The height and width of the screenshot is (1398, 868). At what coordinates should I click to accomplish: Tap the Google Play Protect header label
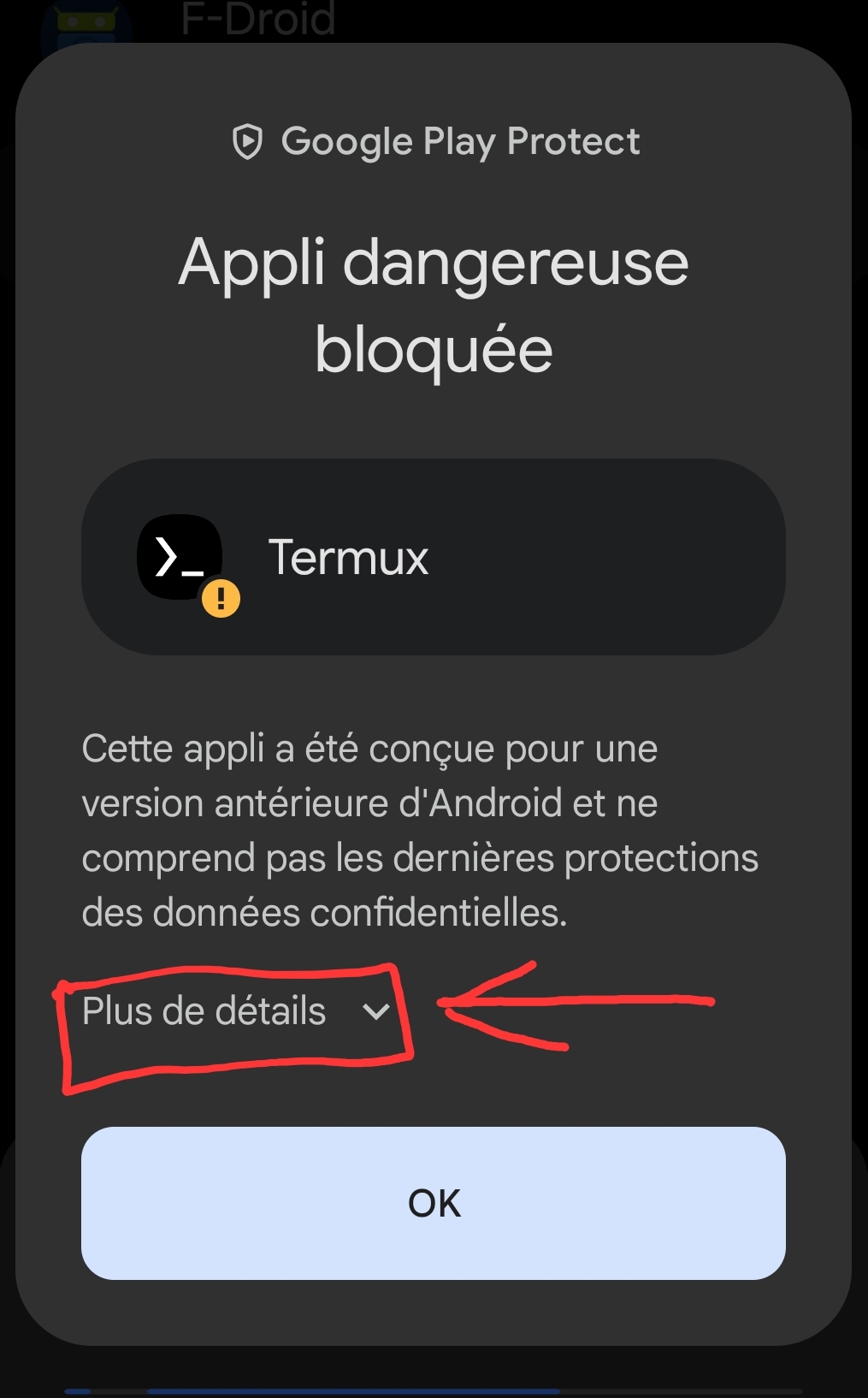click(460, 140)
